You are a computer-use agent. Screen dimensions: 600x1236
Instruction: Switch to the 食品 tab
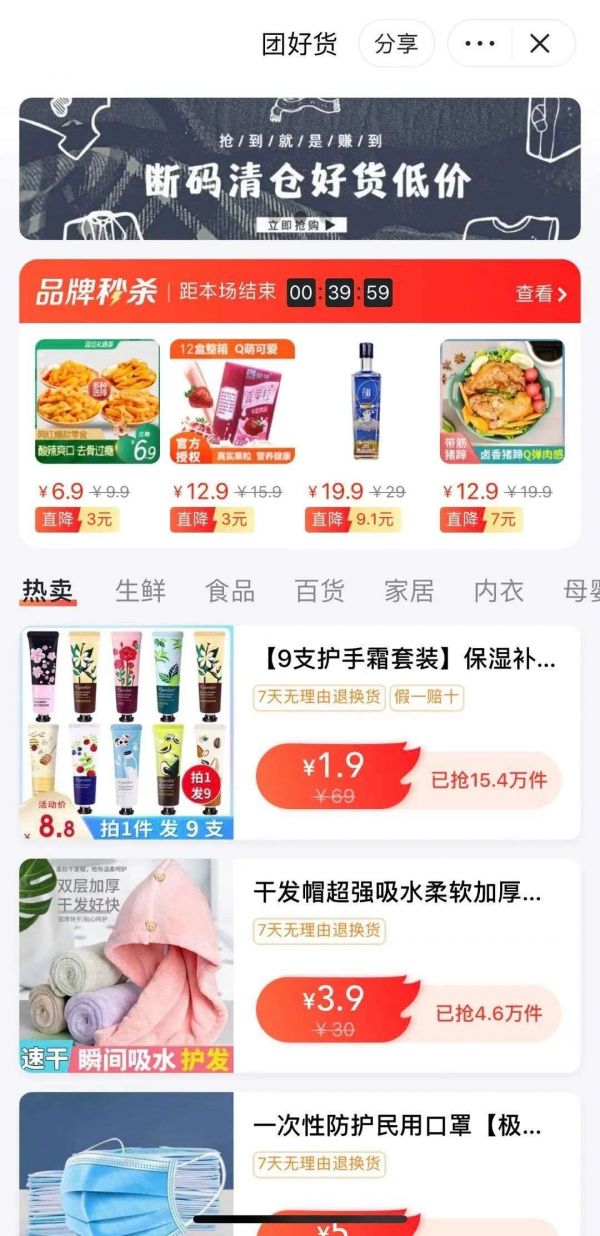coord(230,591)
